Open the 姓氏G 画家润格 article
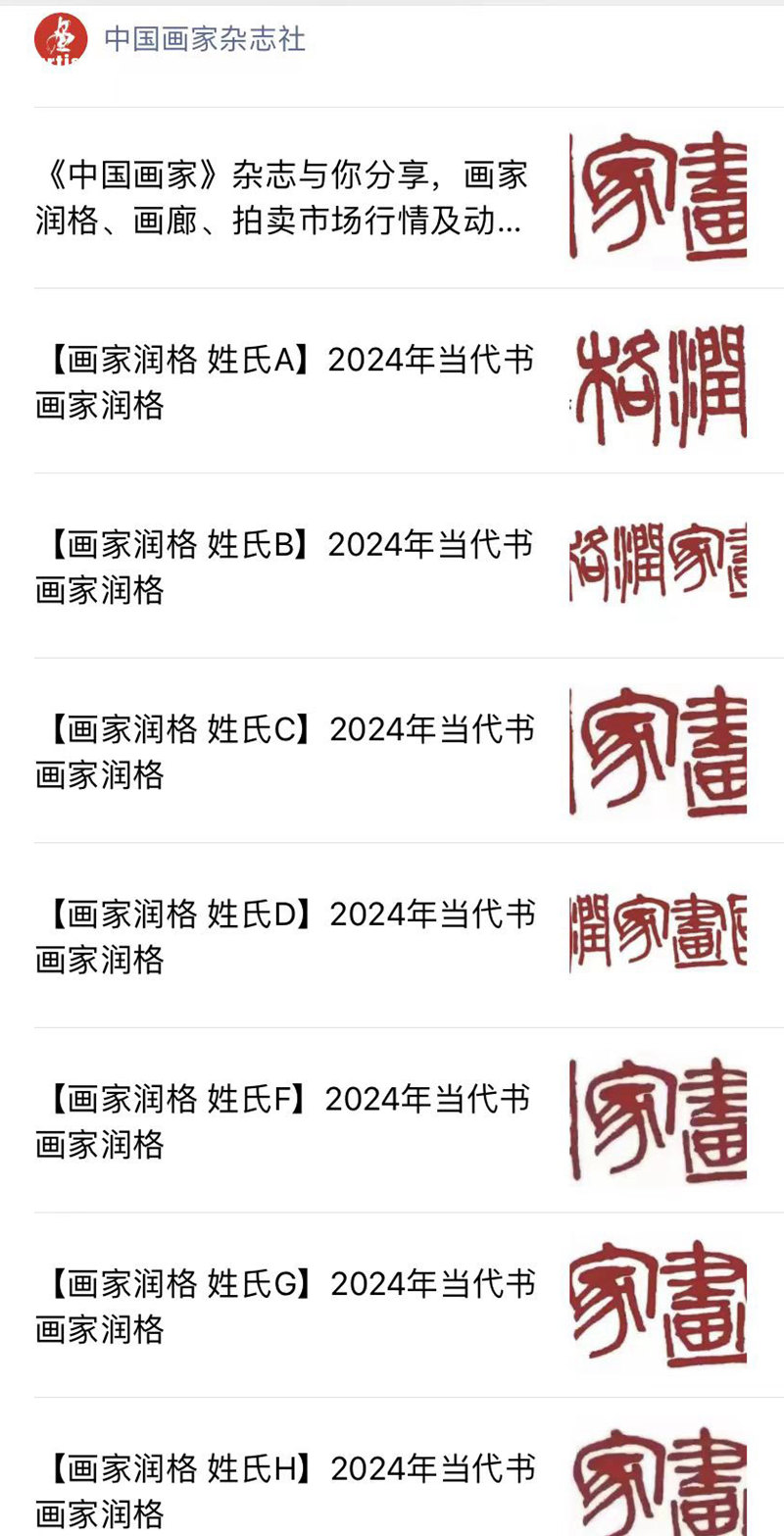The width and height of the screenshot is (784, 1536). click(284, 1306)
